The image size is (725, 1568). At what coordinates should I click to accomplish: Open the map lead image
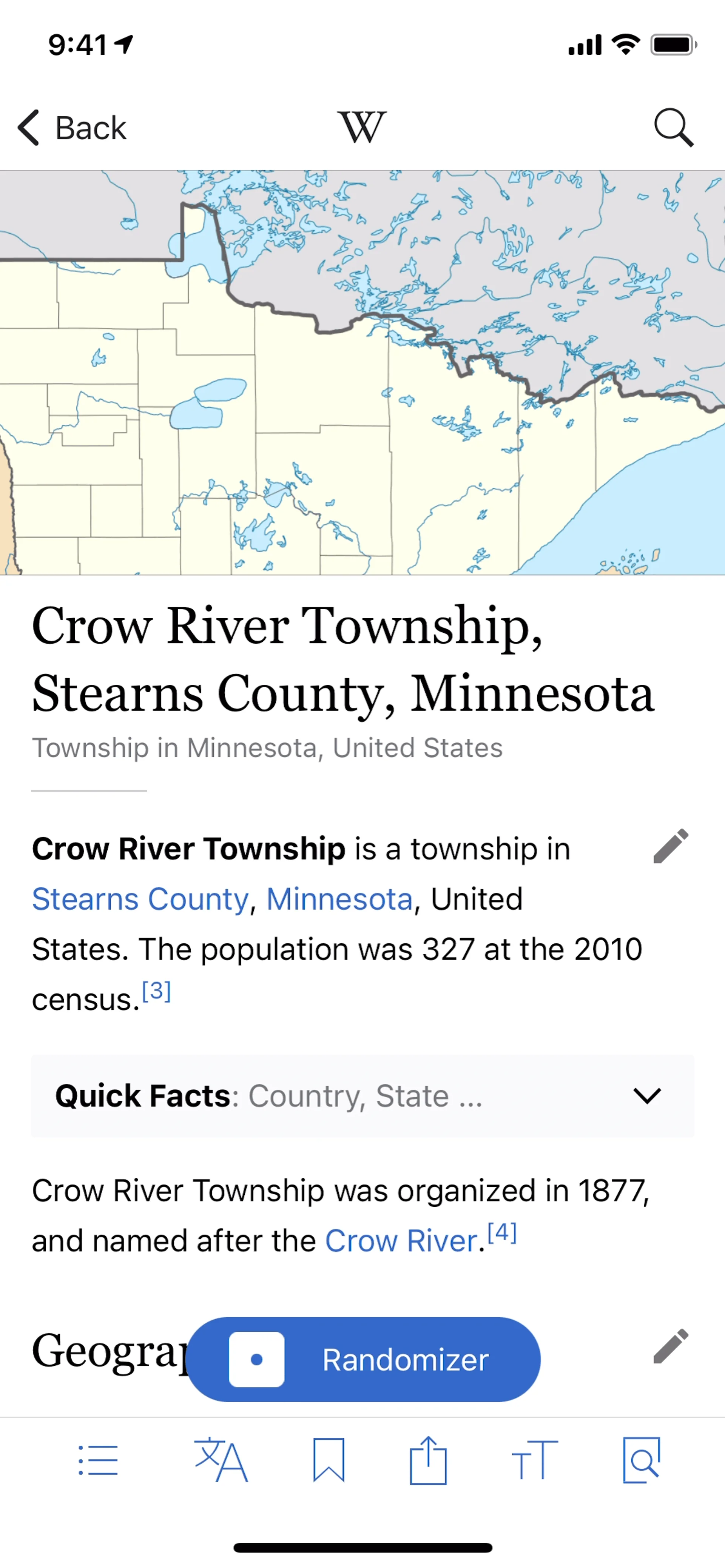[362, 373]
